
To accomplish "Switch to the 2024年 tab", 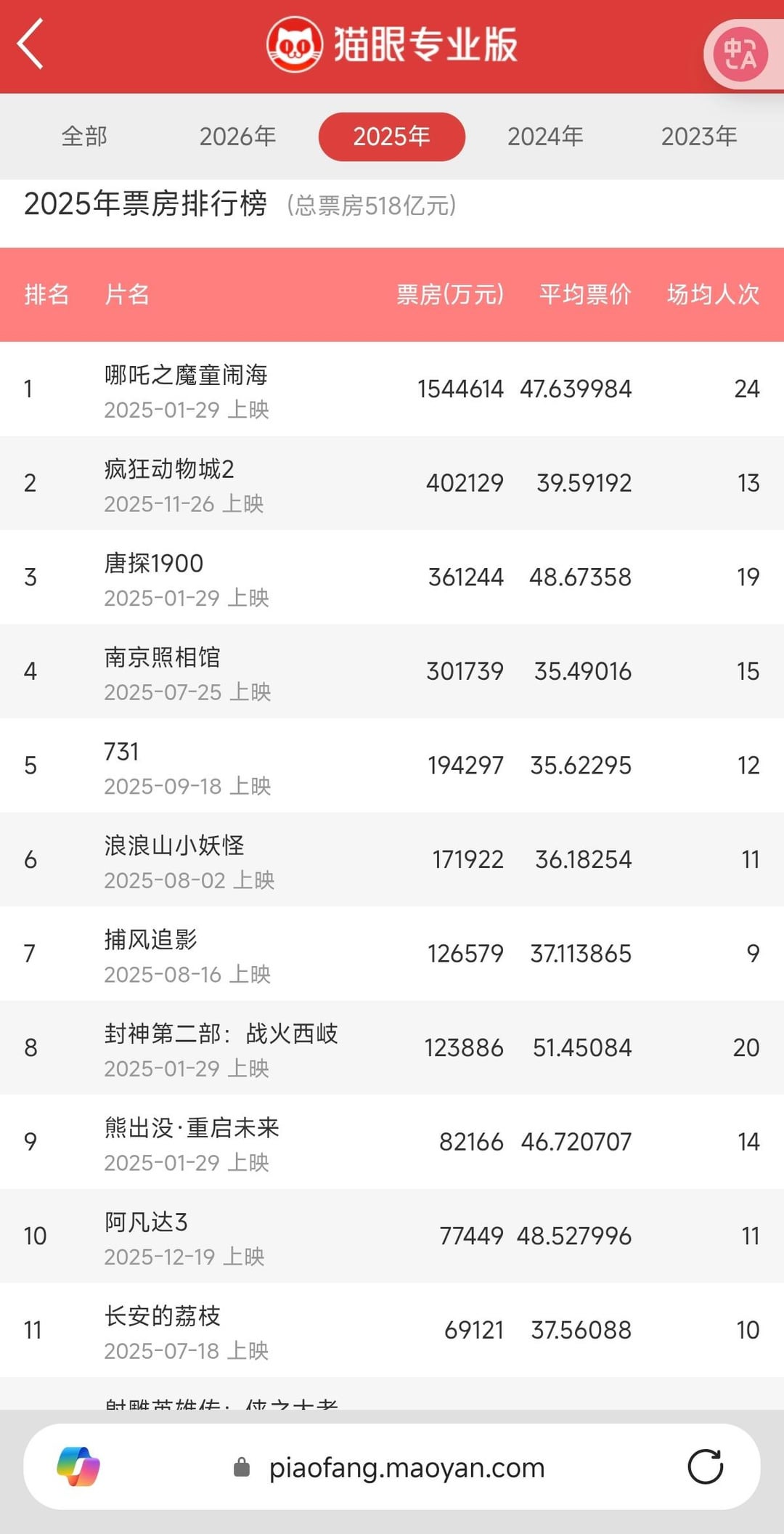I will coord(545,137).
